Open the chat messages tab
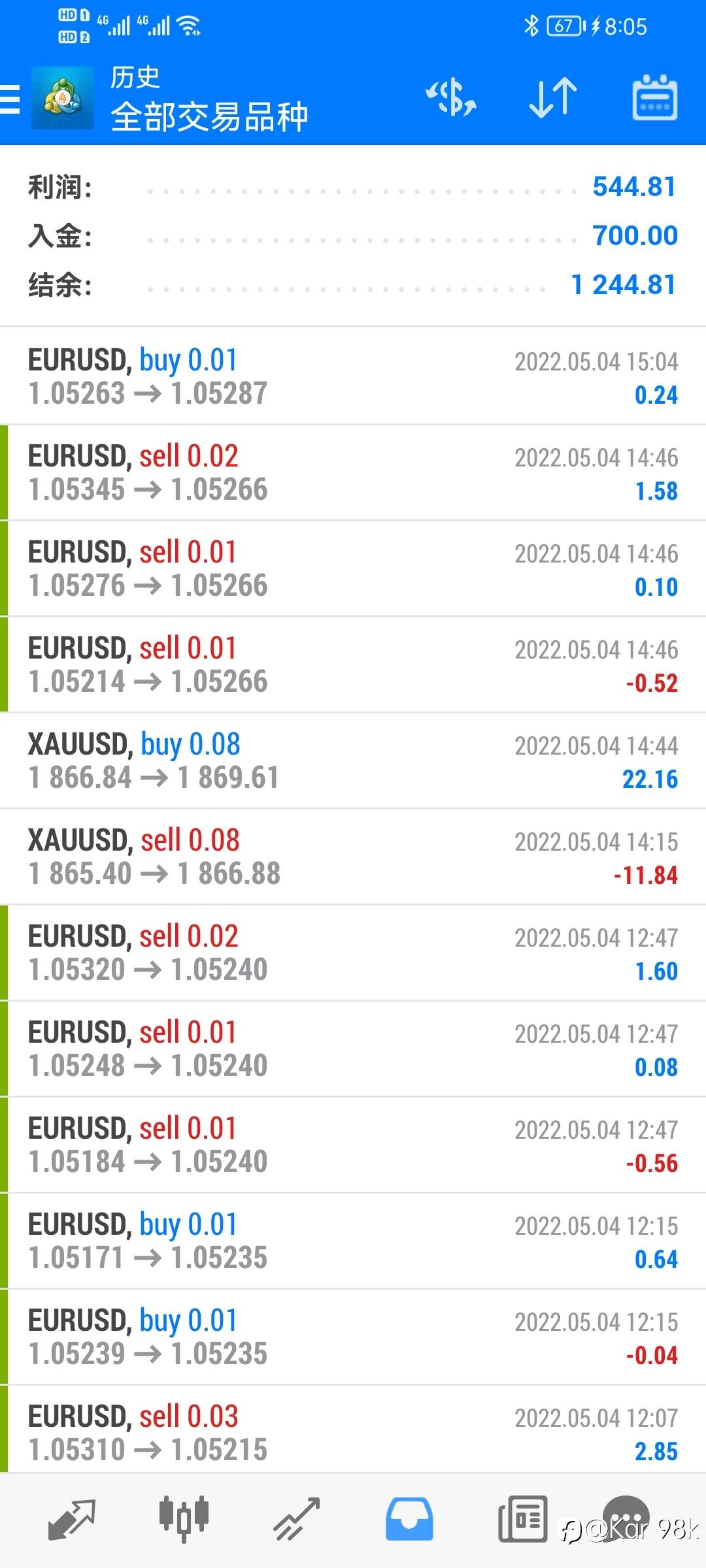The width and height of the screenshot is (706, 1568). [x=626, y=1517]
